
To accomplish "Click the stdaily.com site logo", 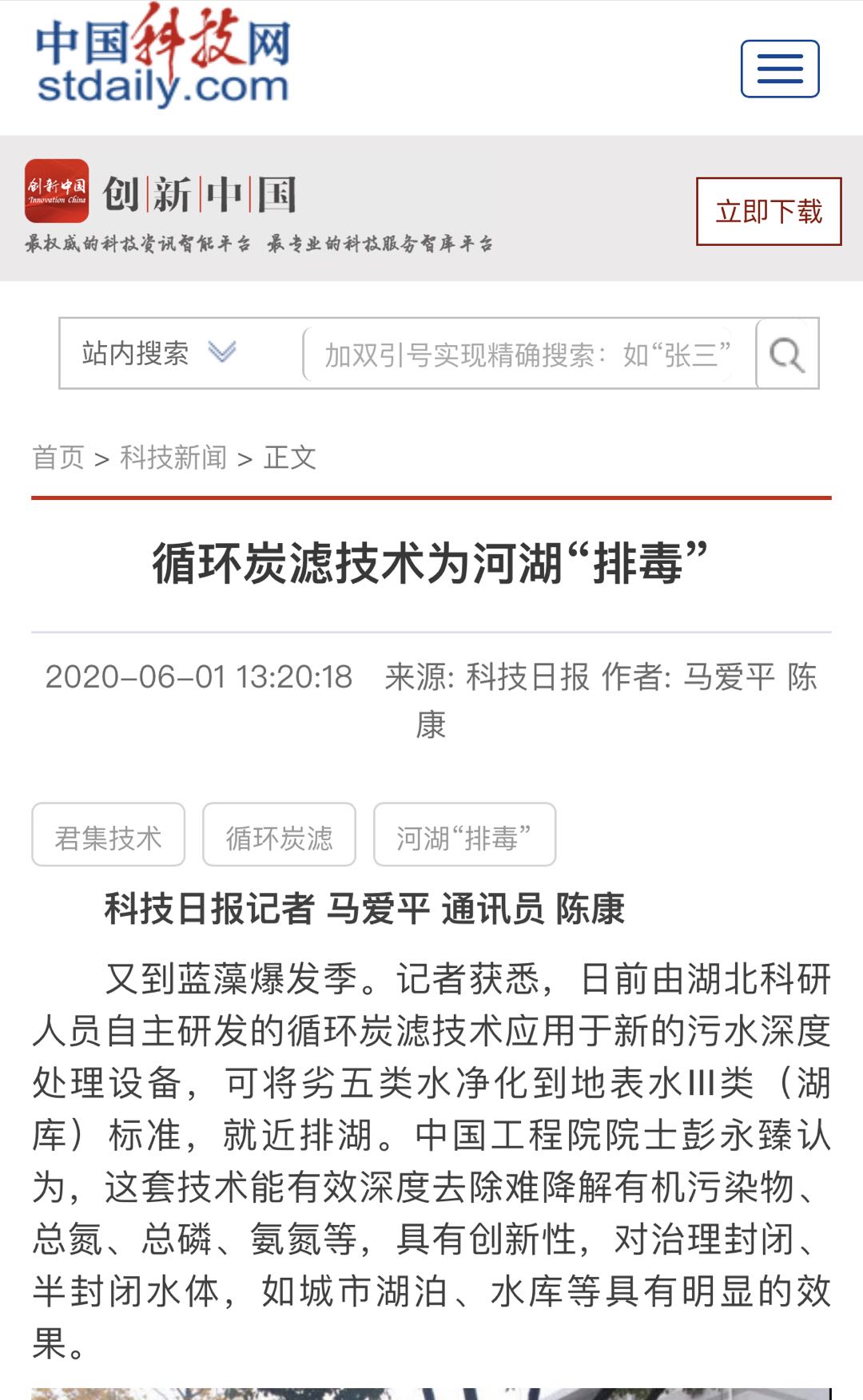I will coord(164,60).
